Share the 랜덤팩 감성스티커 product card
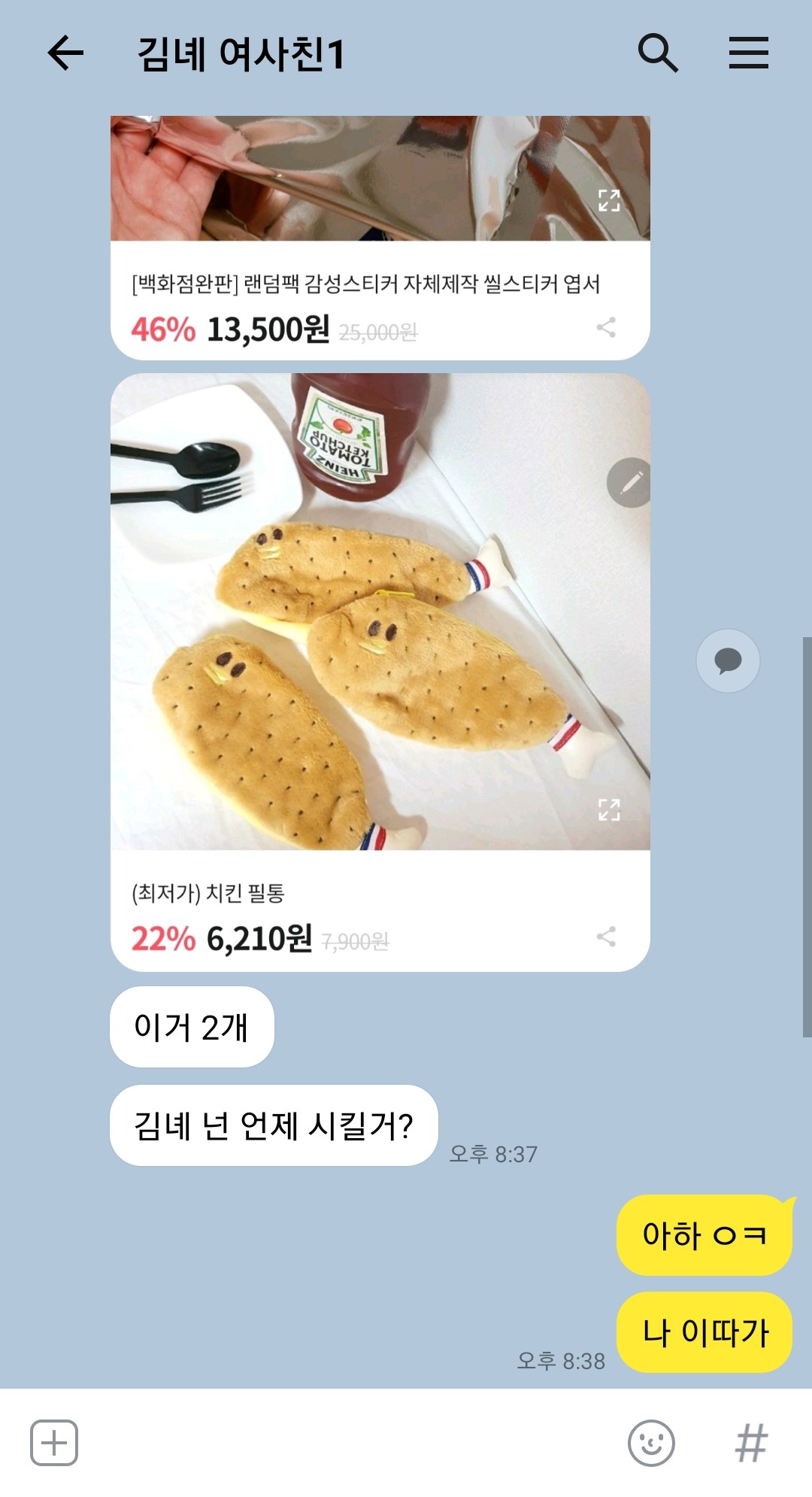 point(606,328)
